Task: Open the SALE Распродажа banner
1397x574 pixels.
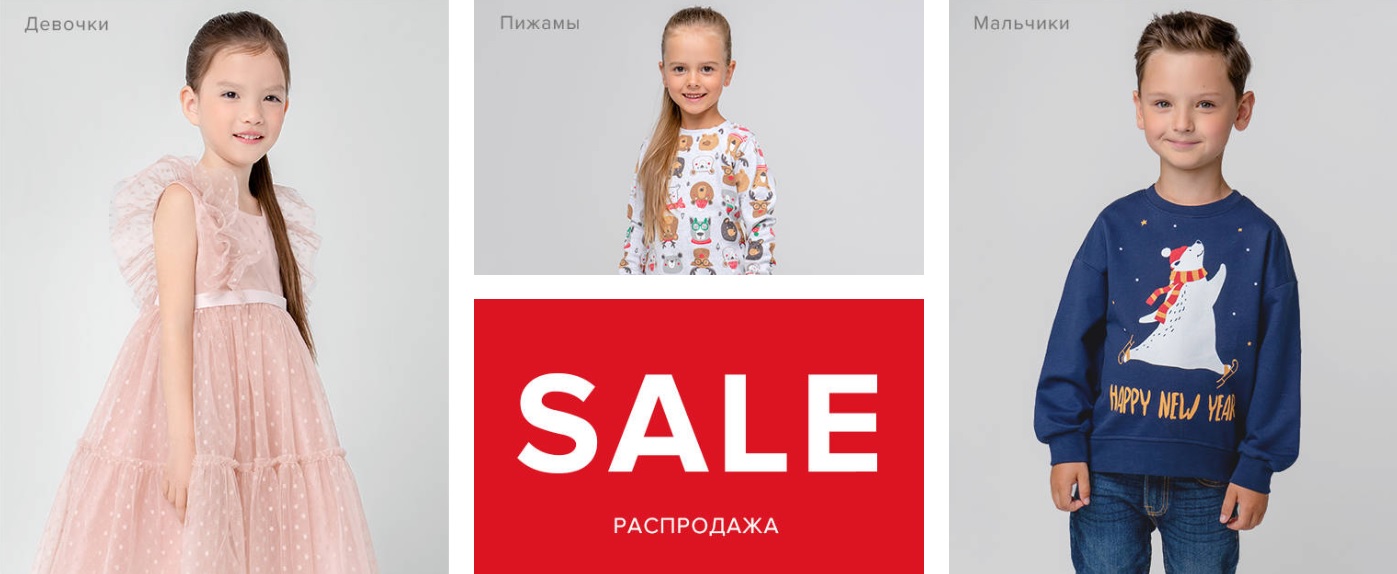Action: (x=698, y=436)
